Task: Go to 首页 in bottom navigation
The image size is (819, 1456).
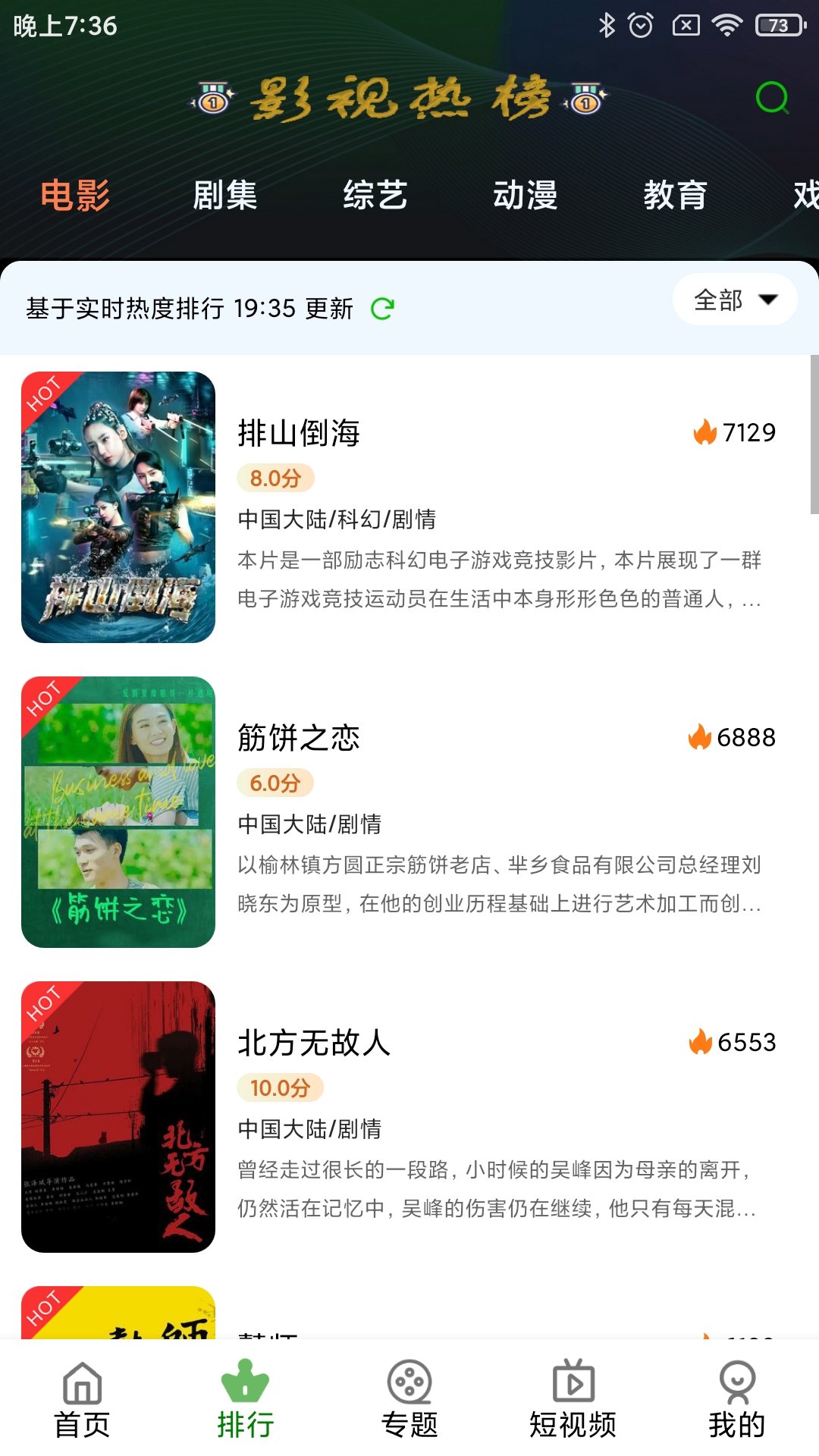Action: [82, 1399]
